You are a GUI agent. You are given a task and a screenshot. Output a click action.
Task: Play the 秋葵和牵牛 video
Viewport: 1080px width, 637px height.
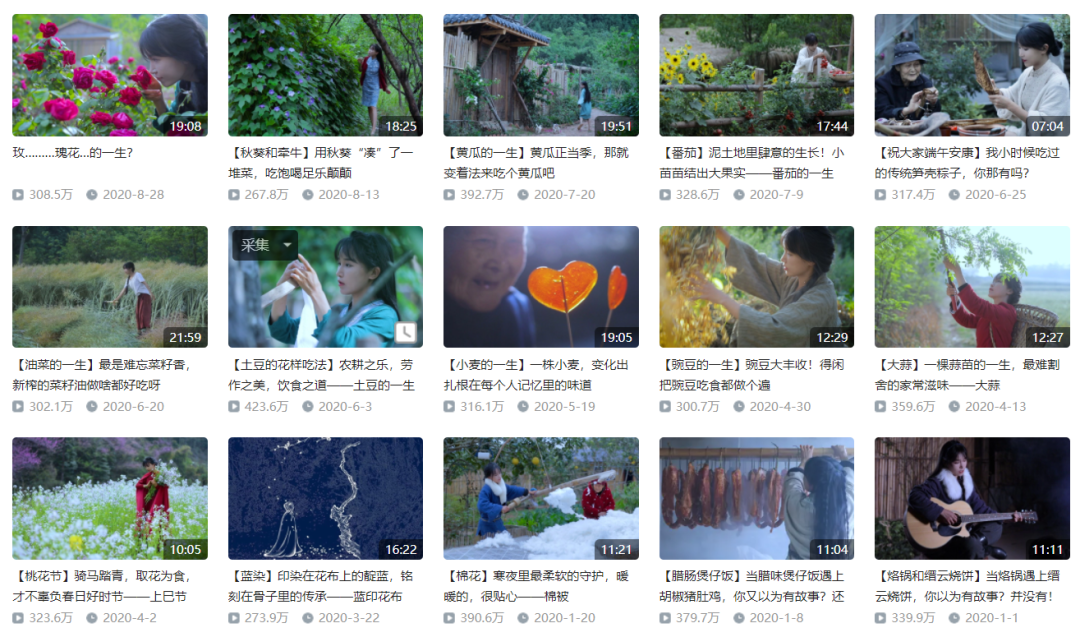coord(325,75)
